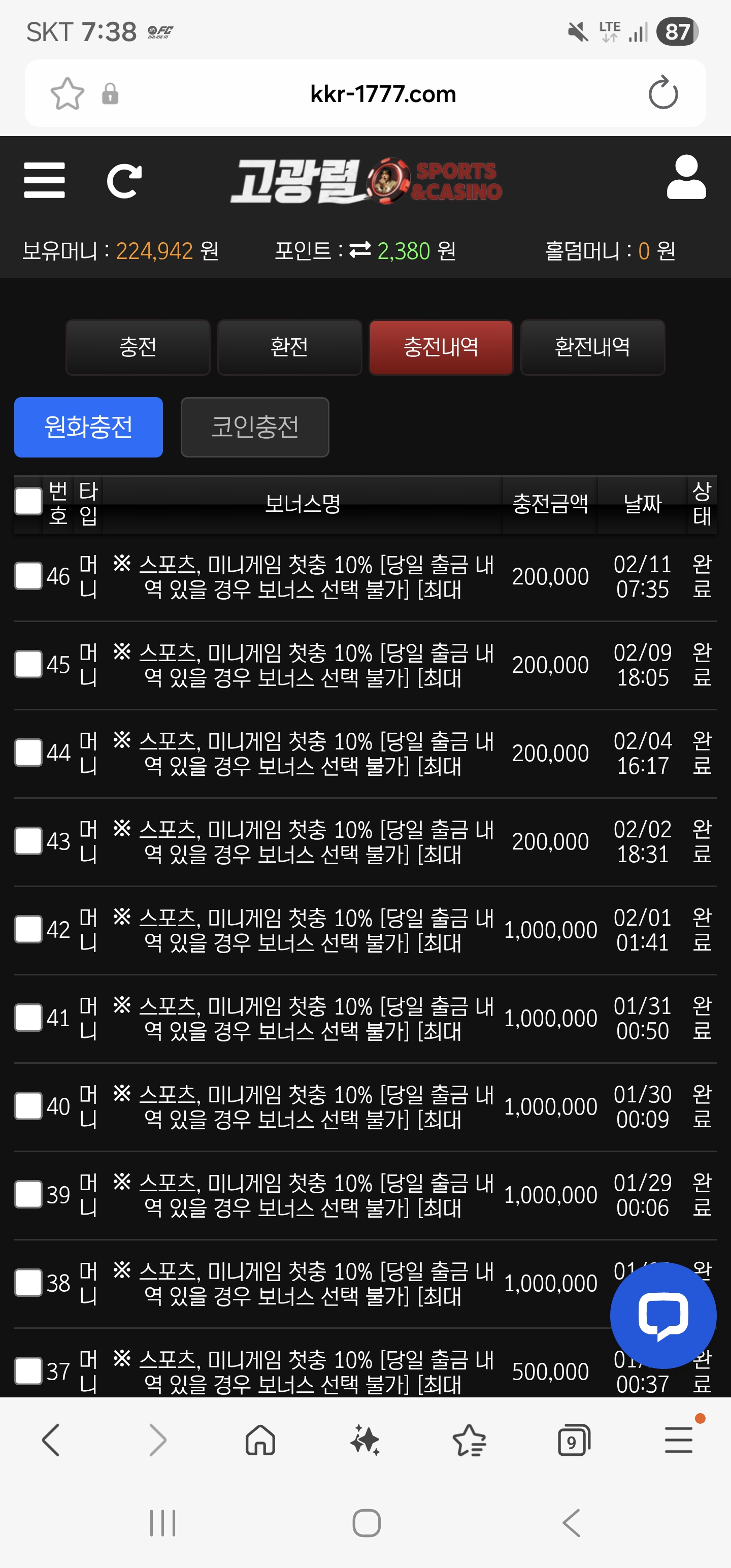Switch to 코인충전
This screenshot has height=1568, width=731.
254,427
